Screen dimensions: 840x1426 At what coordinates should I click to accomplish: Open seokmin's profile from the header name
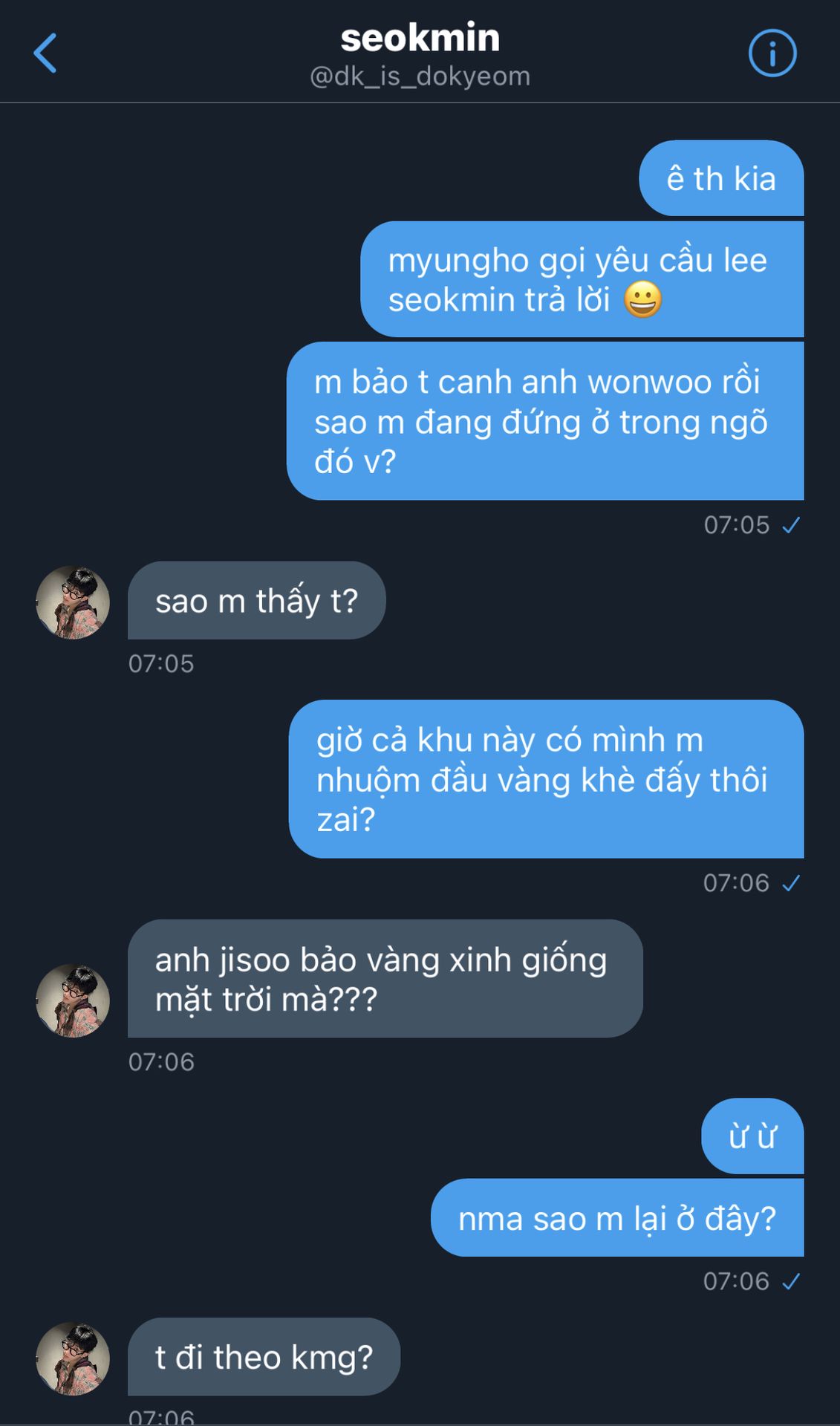(x=420, y=38)
